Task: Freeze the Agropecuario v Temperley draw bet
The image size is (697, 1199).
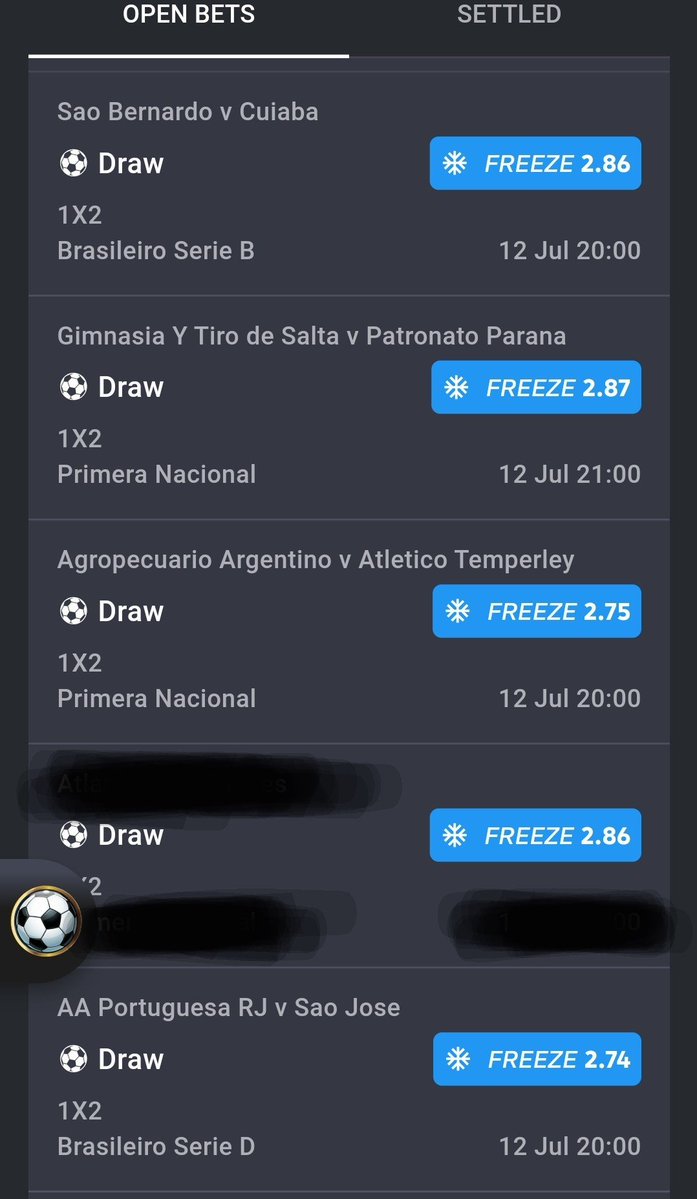Action: click(537, 611)
